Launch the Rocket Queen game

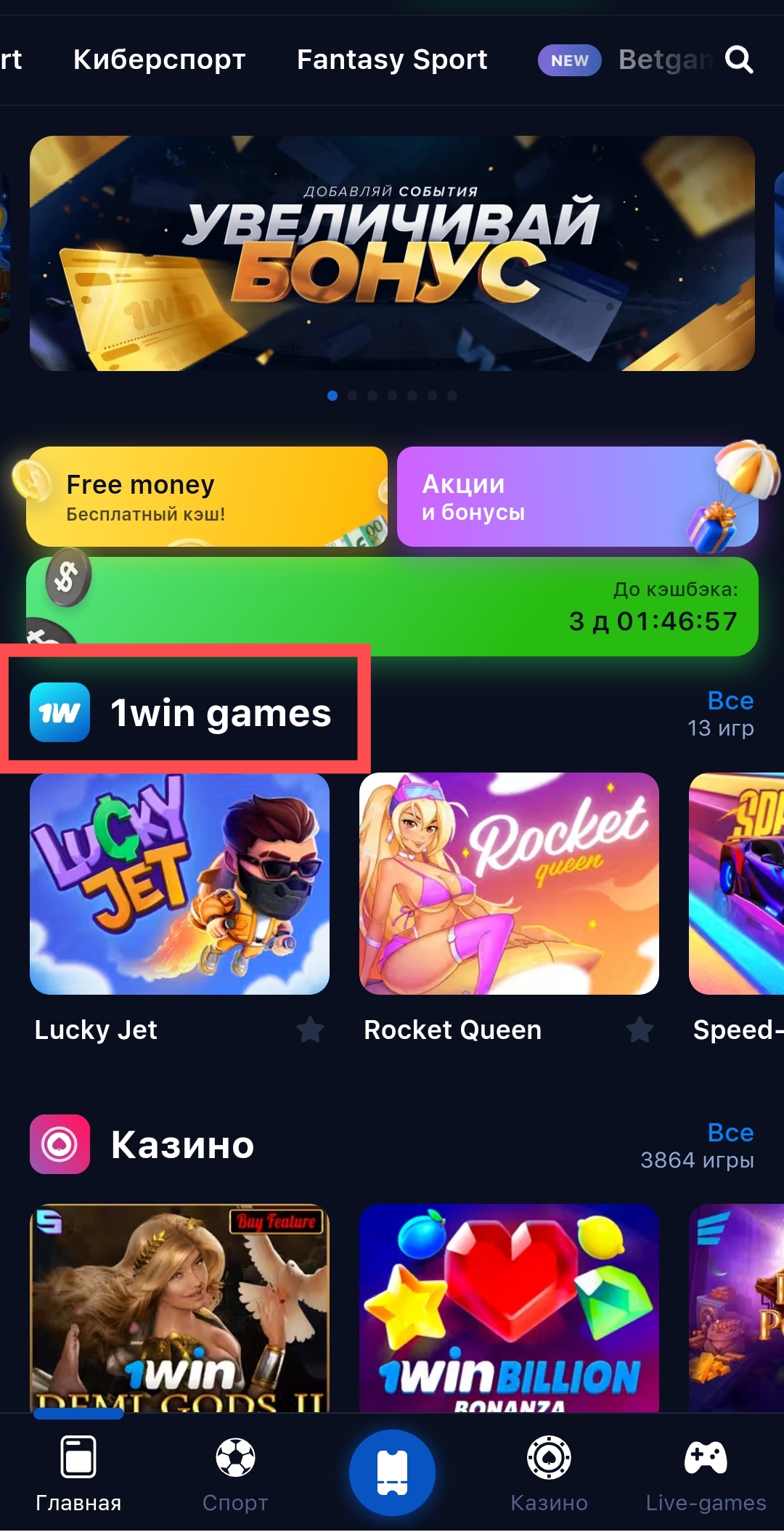point(509,884)
